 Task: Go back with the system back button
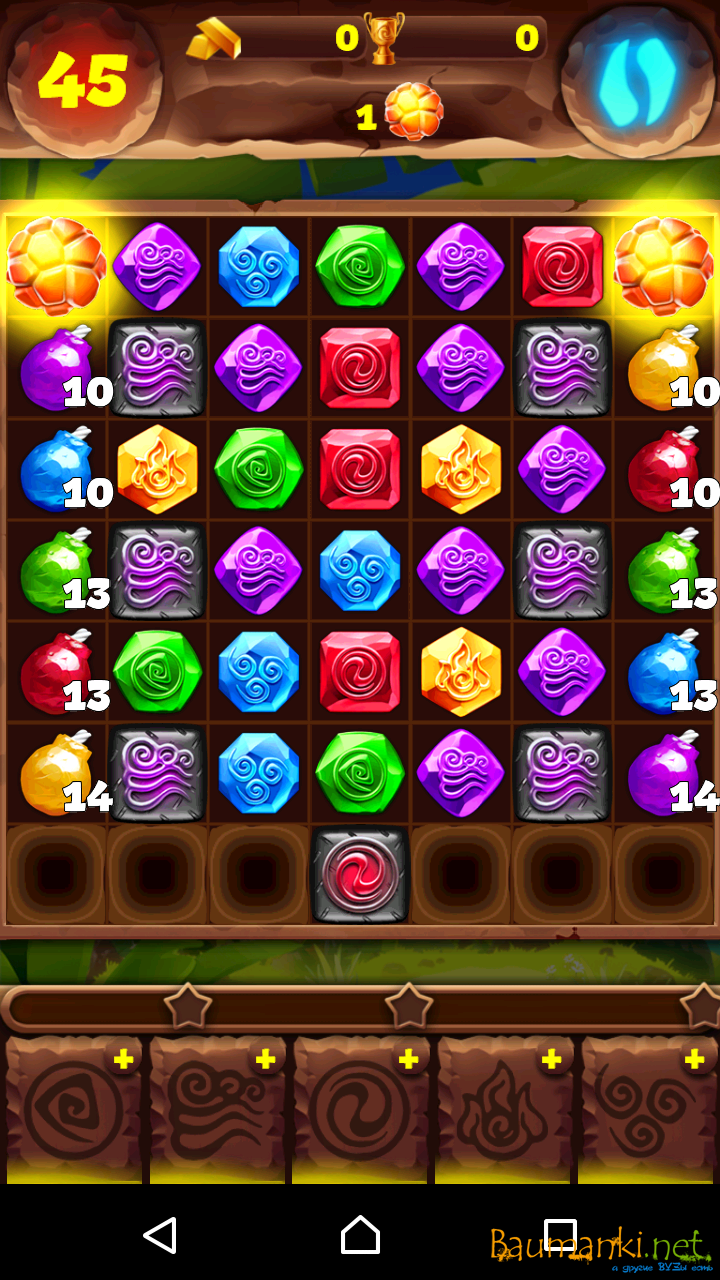[160, 1236]
